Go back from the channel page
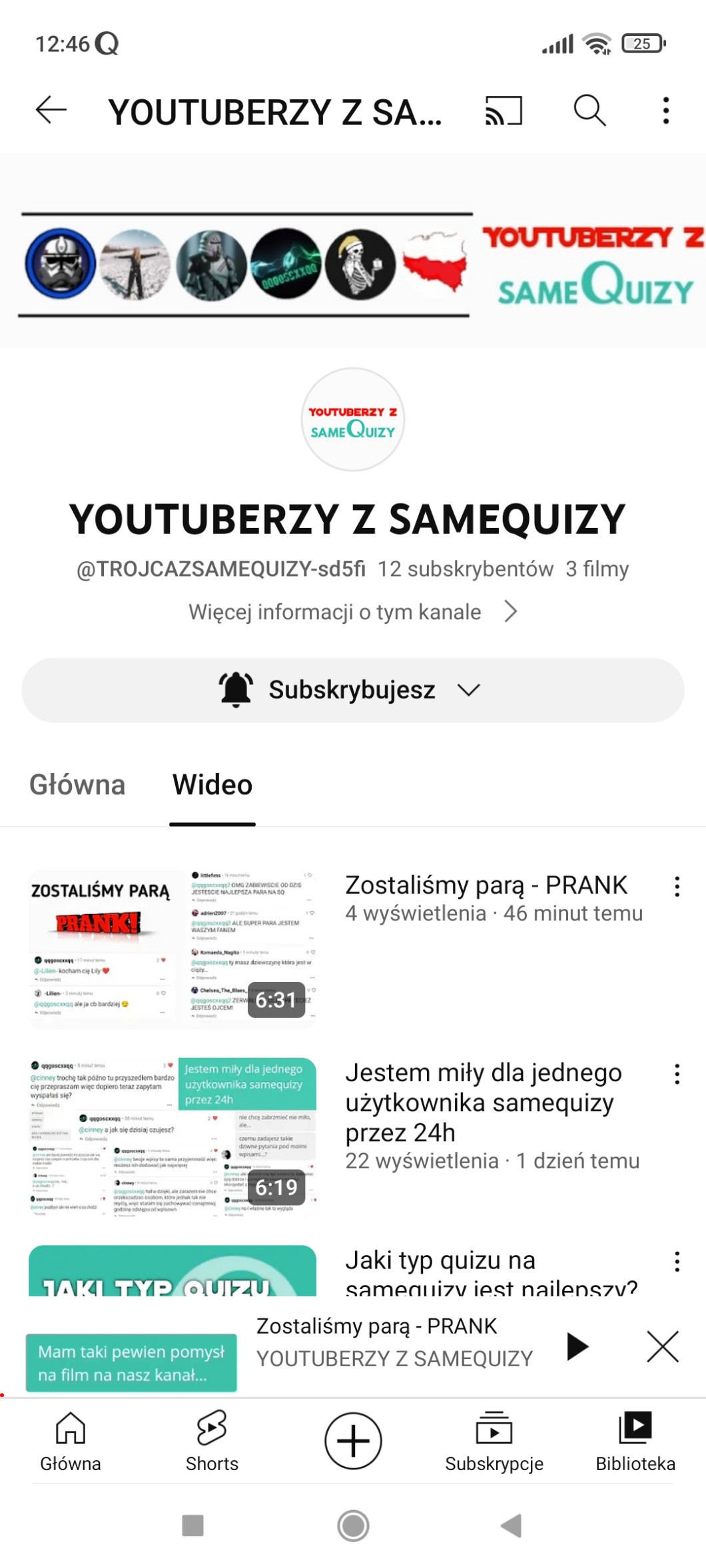Screen dimensions: 706x1568 pos(51,111)
